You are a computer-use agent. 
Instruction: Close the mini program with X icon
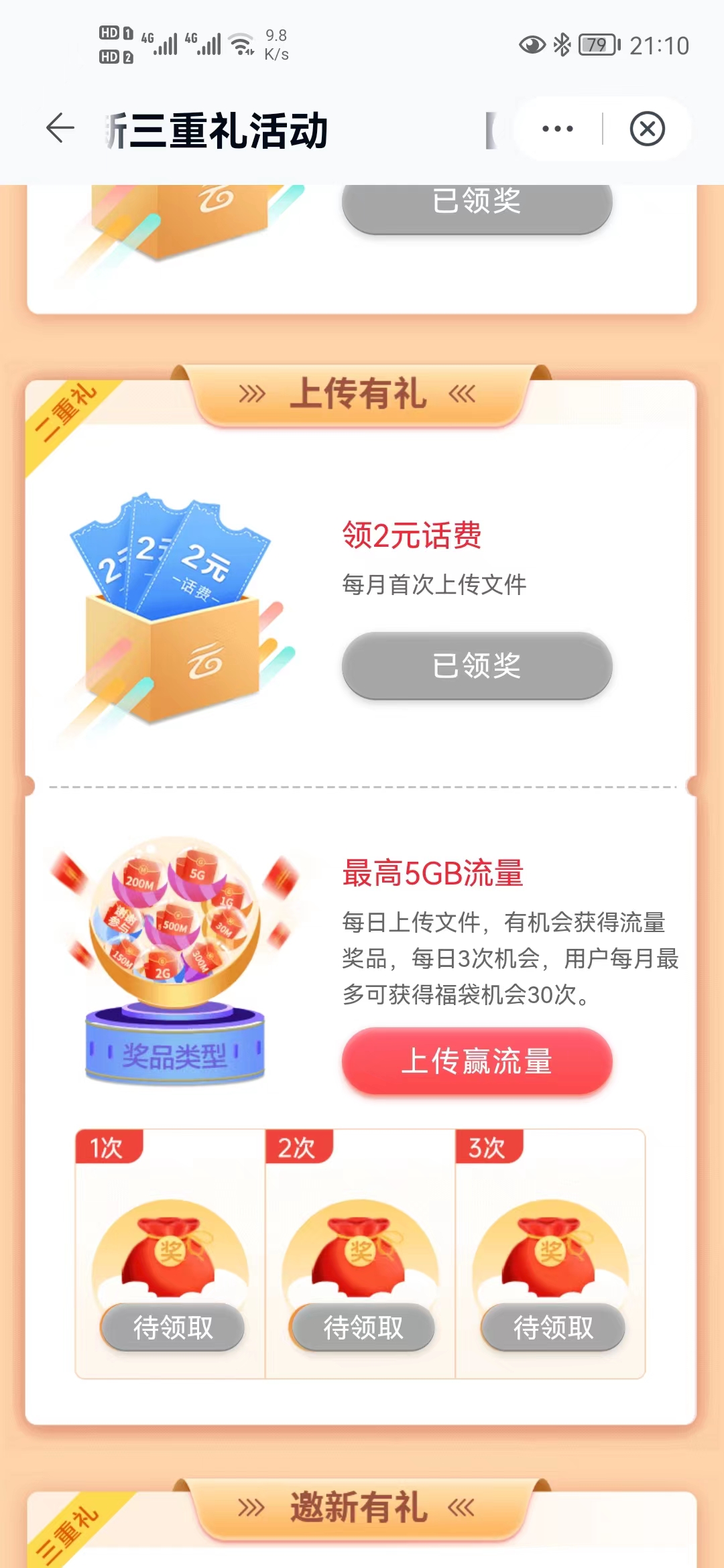(x=647, y=129)
